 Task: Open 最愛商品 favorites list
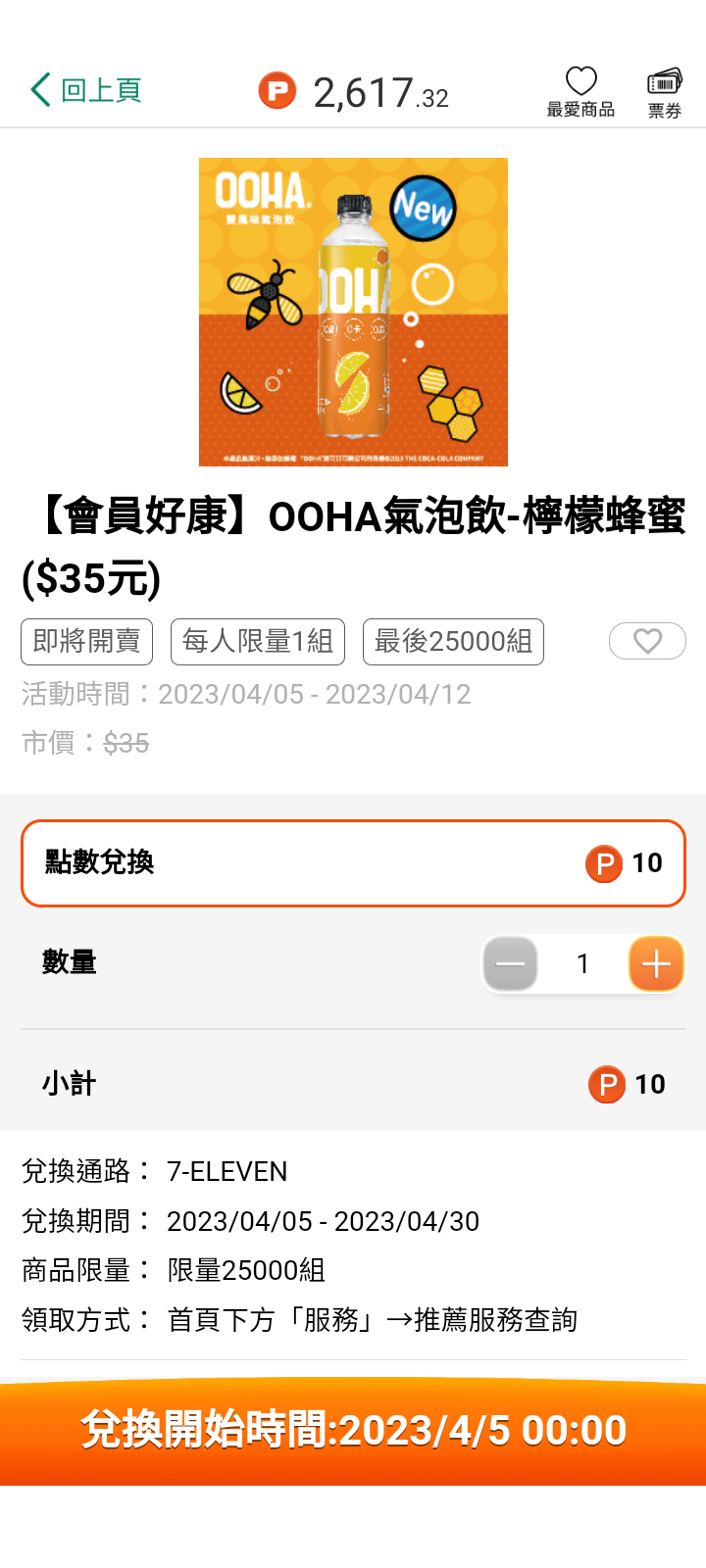(x=580, y=93)
